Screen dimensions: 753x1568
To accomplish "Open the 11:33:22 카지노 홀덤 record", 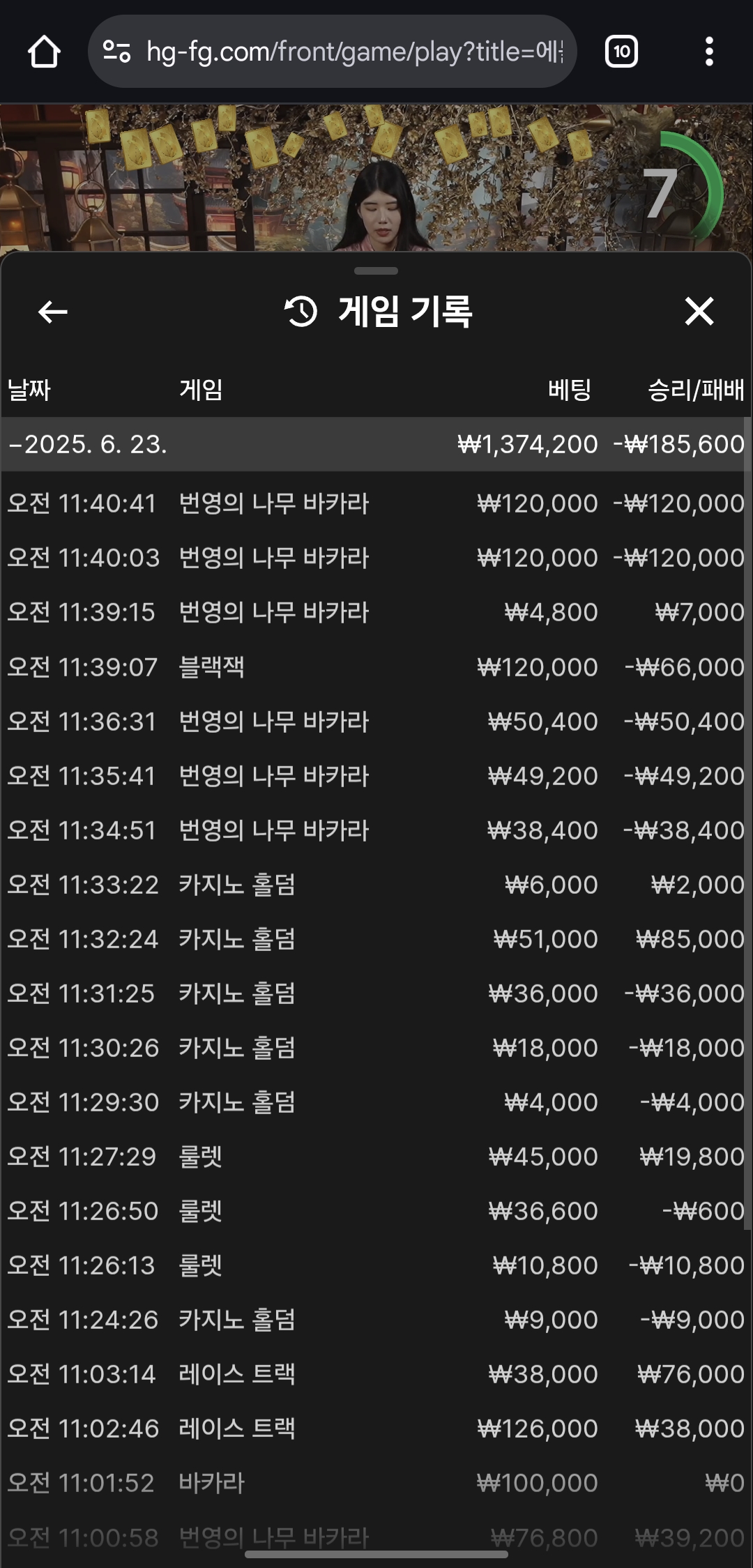I will [376, 885].
